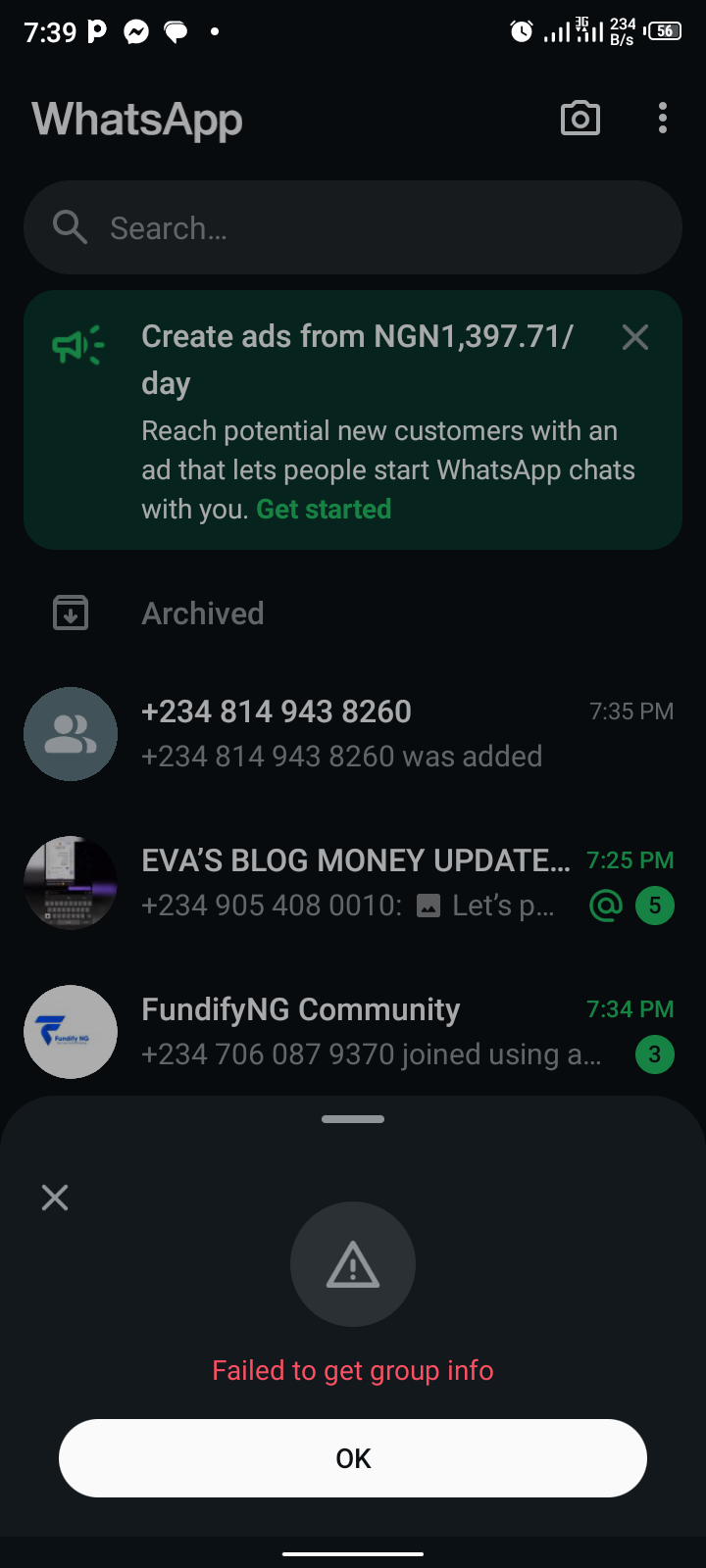This screenshot has width=706, height=1568.
Task: Open the three-dot overflow menu
Action: coord(663,119)
